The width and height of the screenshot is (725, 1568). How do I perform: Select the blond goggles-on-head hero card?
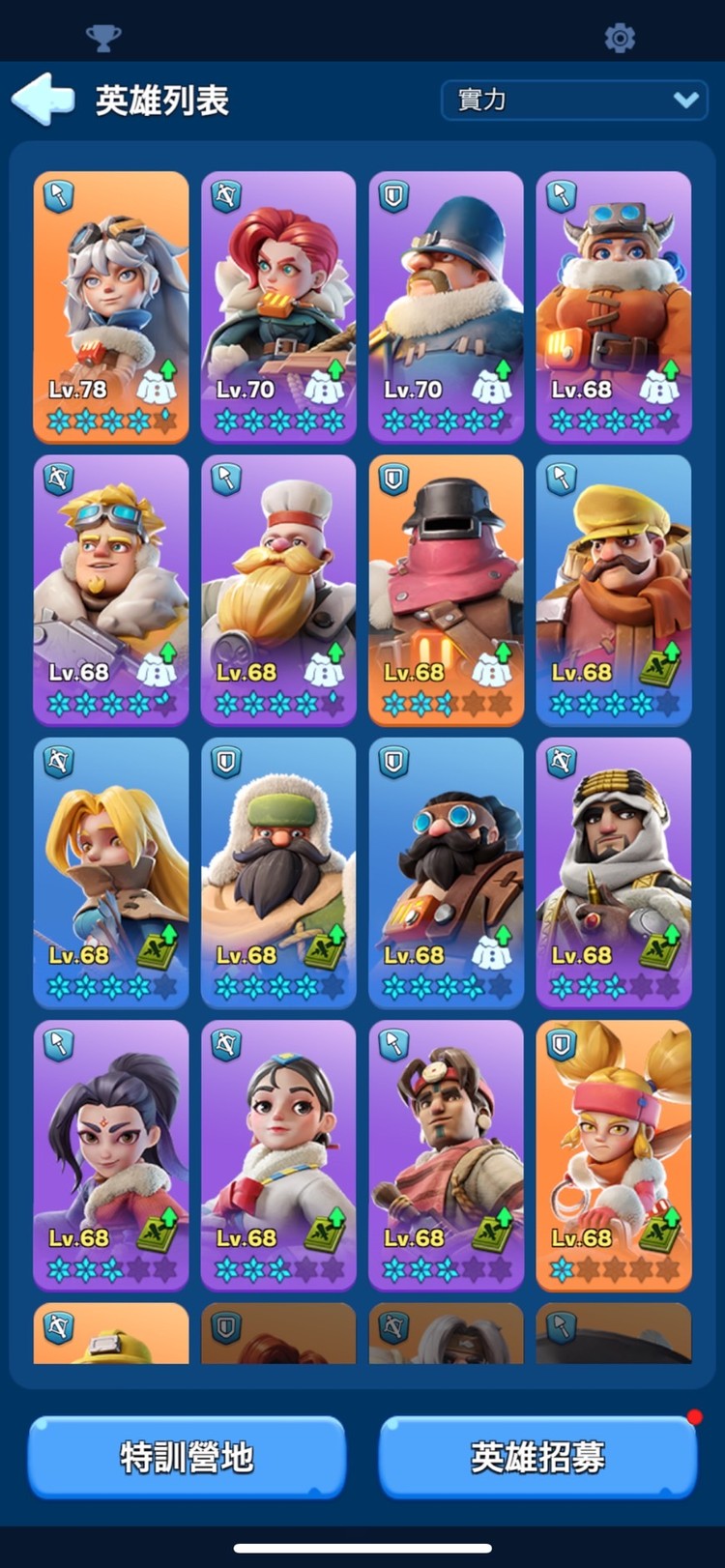pyautogui.click(x=111, y=588)
